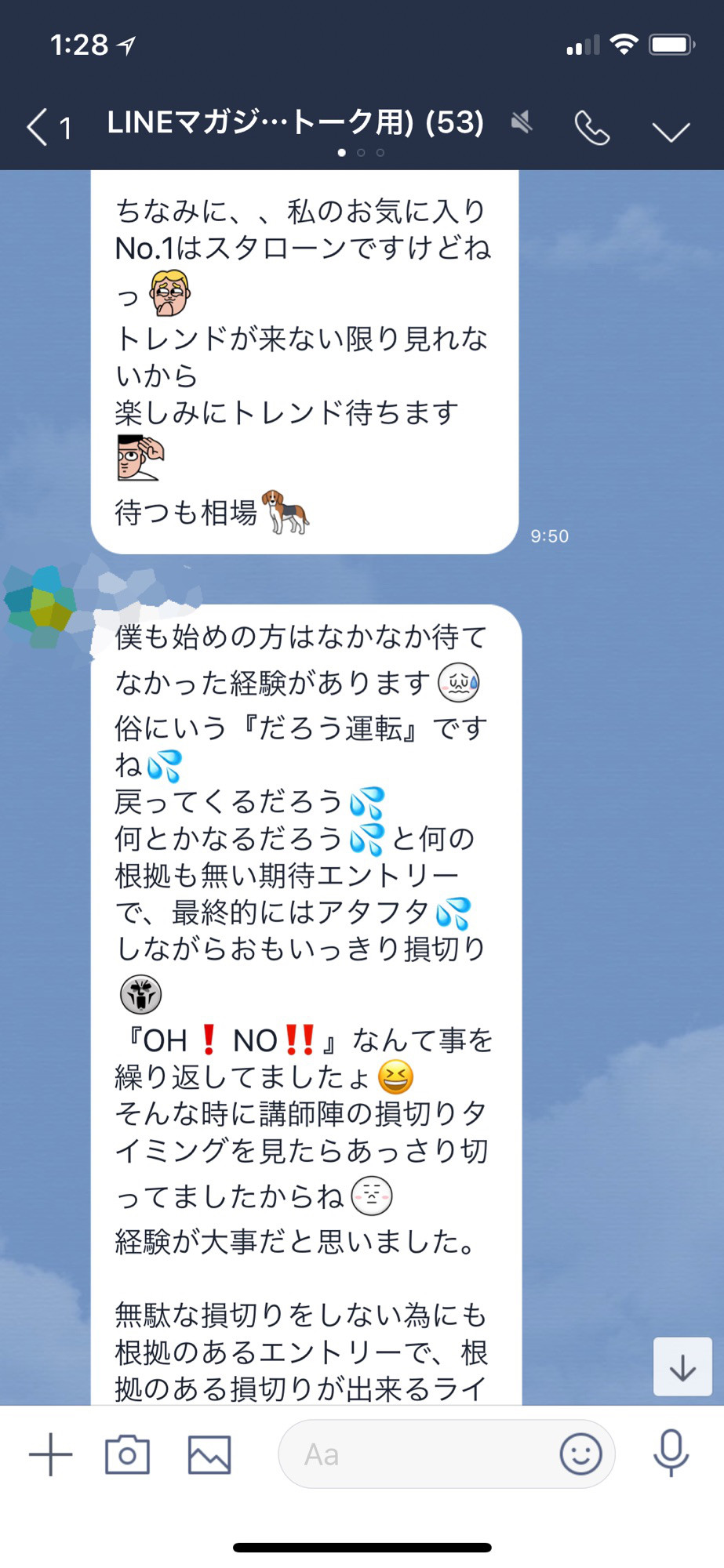Open the sticker and emoji picker

click(x=580, y=1454)
